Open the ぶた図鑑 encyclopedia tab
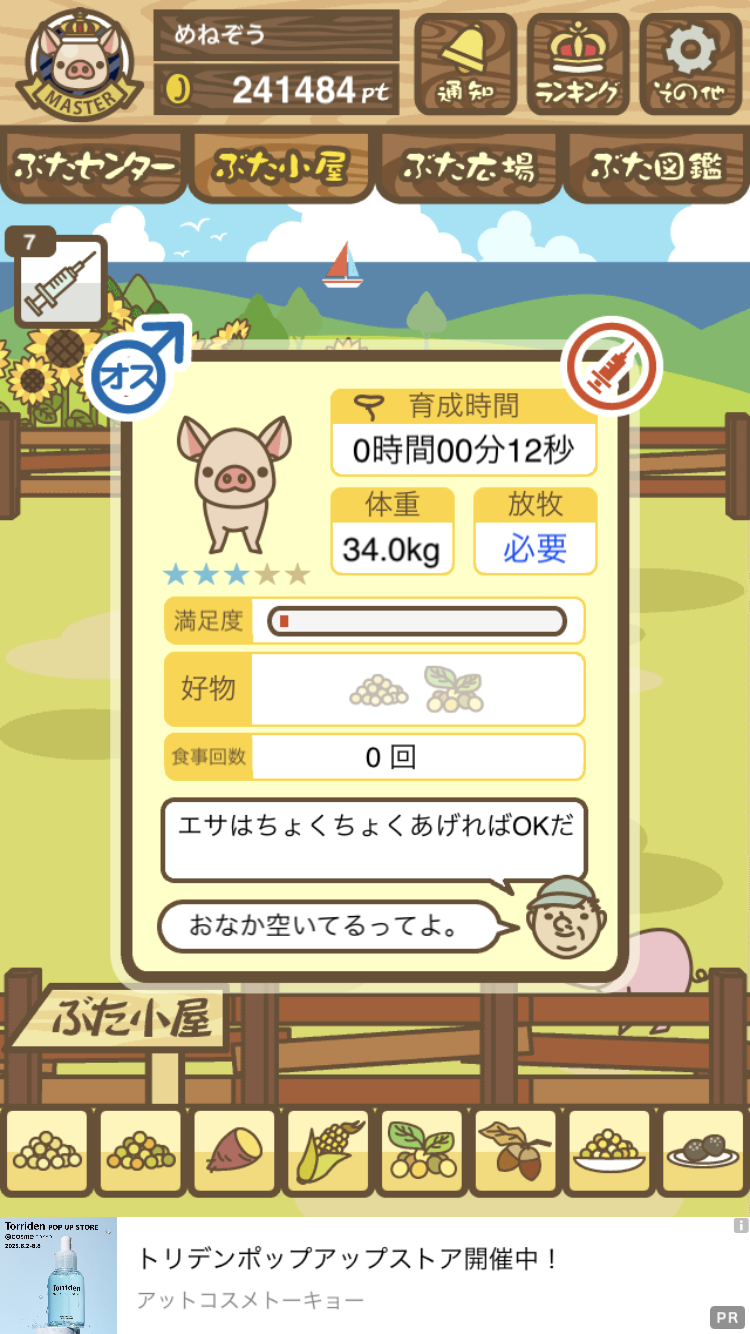Viewport: 750px width, 1334px height. pyautogui.click(x=655, y=166)
